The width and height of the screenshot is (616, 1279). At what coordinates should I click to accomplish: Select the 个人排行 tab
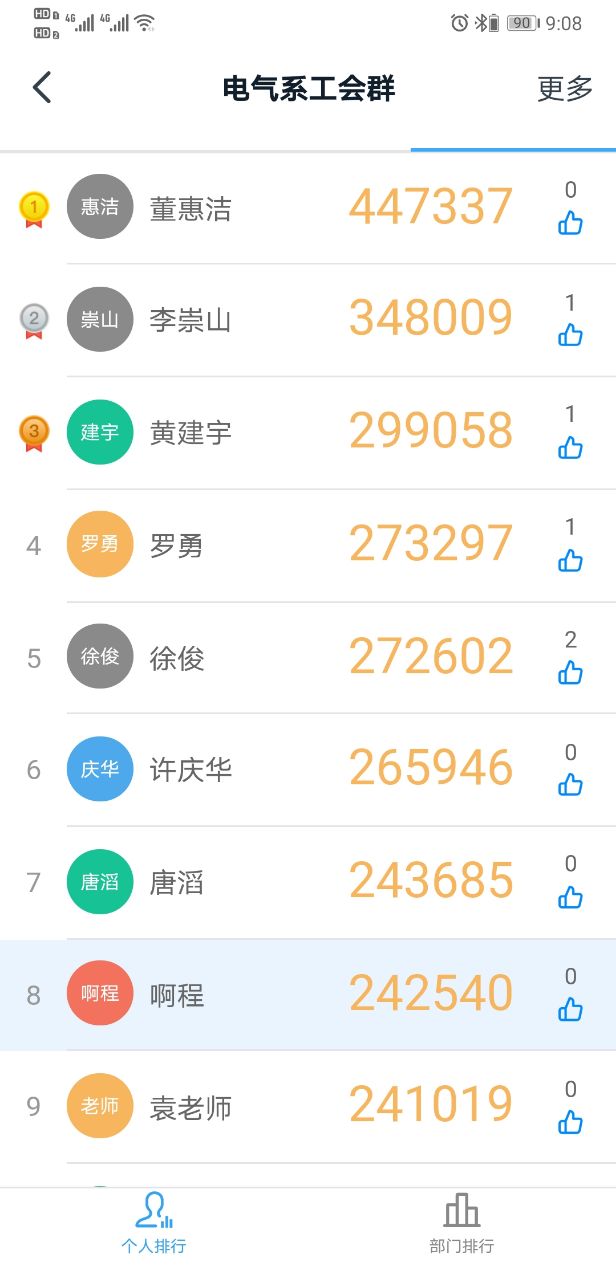(x=153, y=1224)
